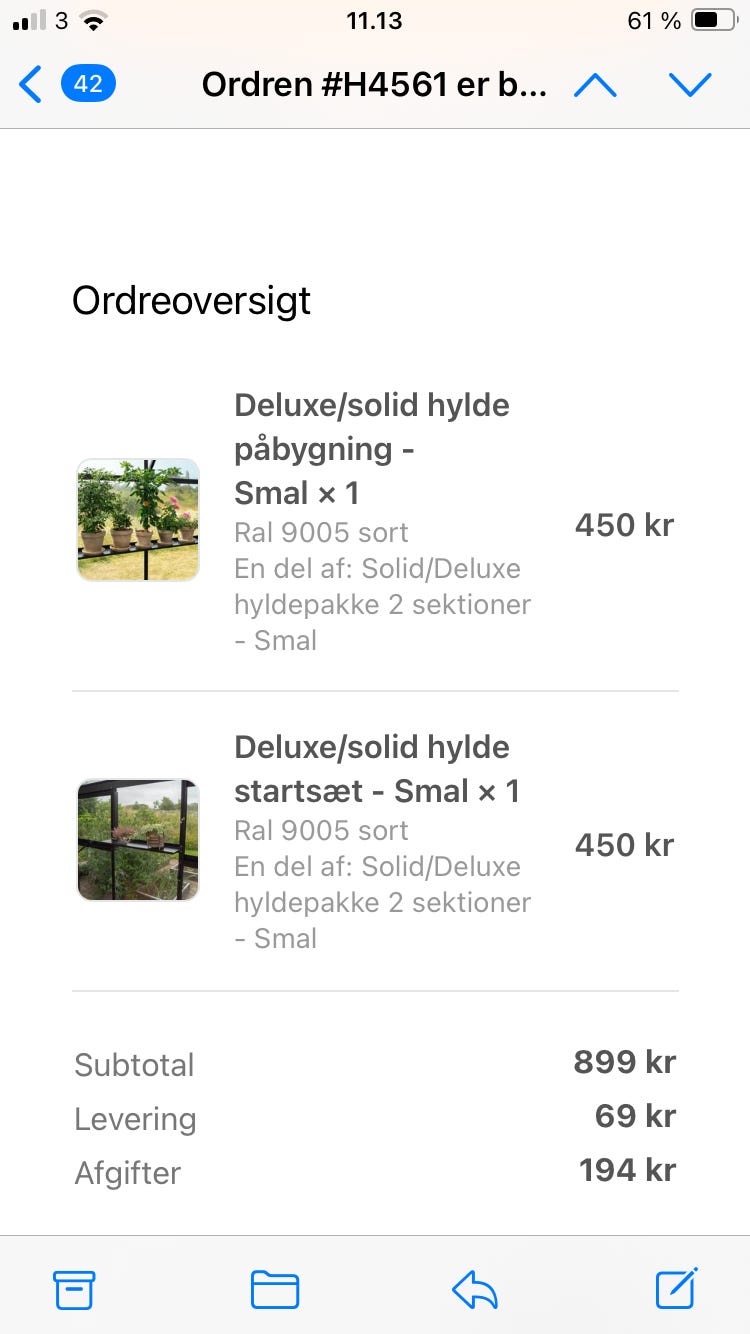Tap the potted plants product thumbnail

[137, 519]
